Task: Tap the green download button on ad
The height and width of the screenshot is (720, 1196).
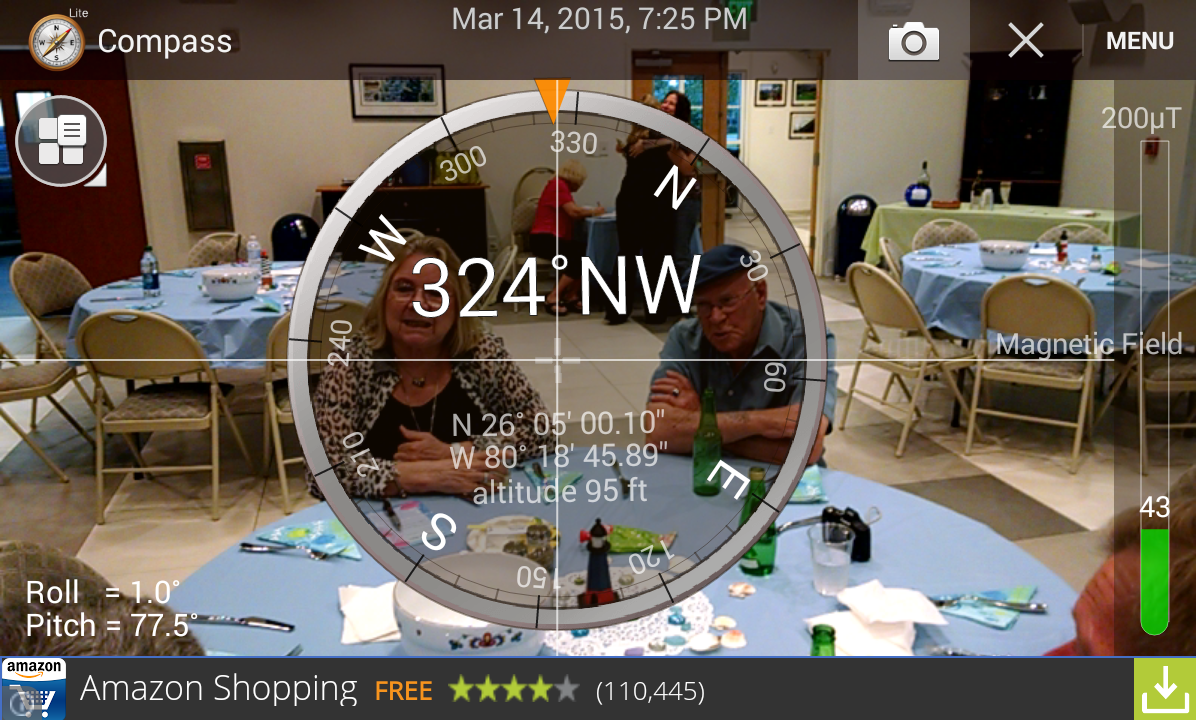Action: (1164, 689)
